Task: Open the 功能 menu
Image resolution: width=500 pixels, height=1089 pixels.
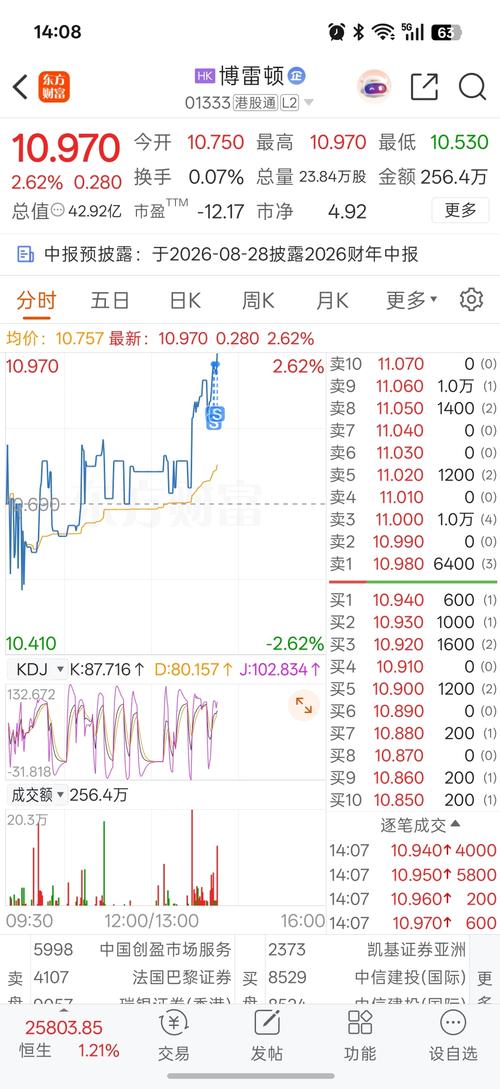Action: tap(360, 1036)
